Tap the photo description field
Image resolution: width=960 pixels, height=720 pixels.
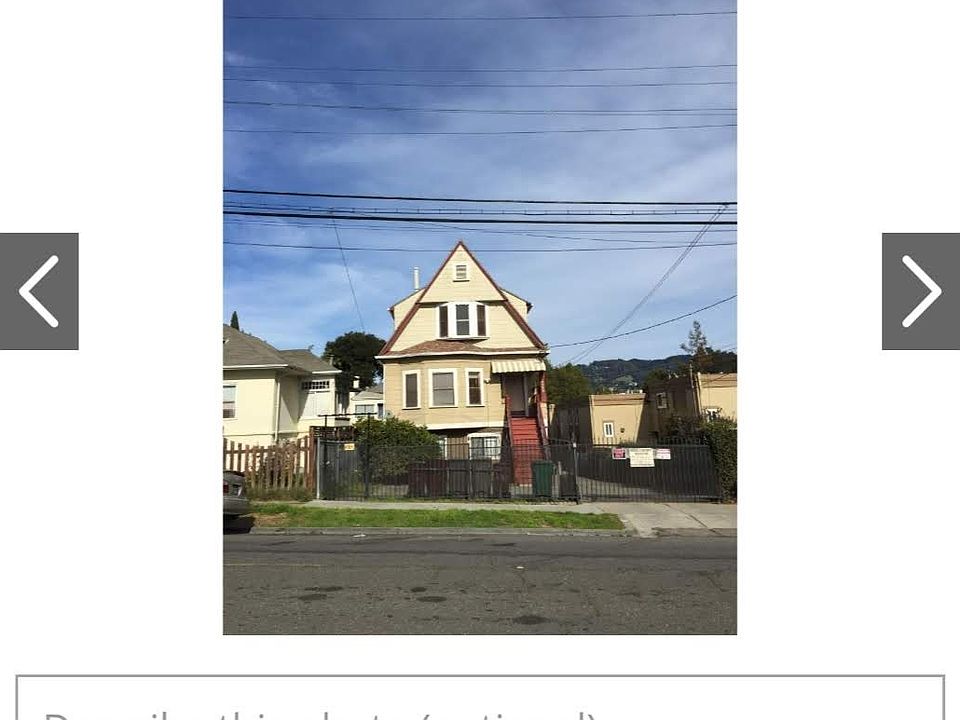pos(480,700)
